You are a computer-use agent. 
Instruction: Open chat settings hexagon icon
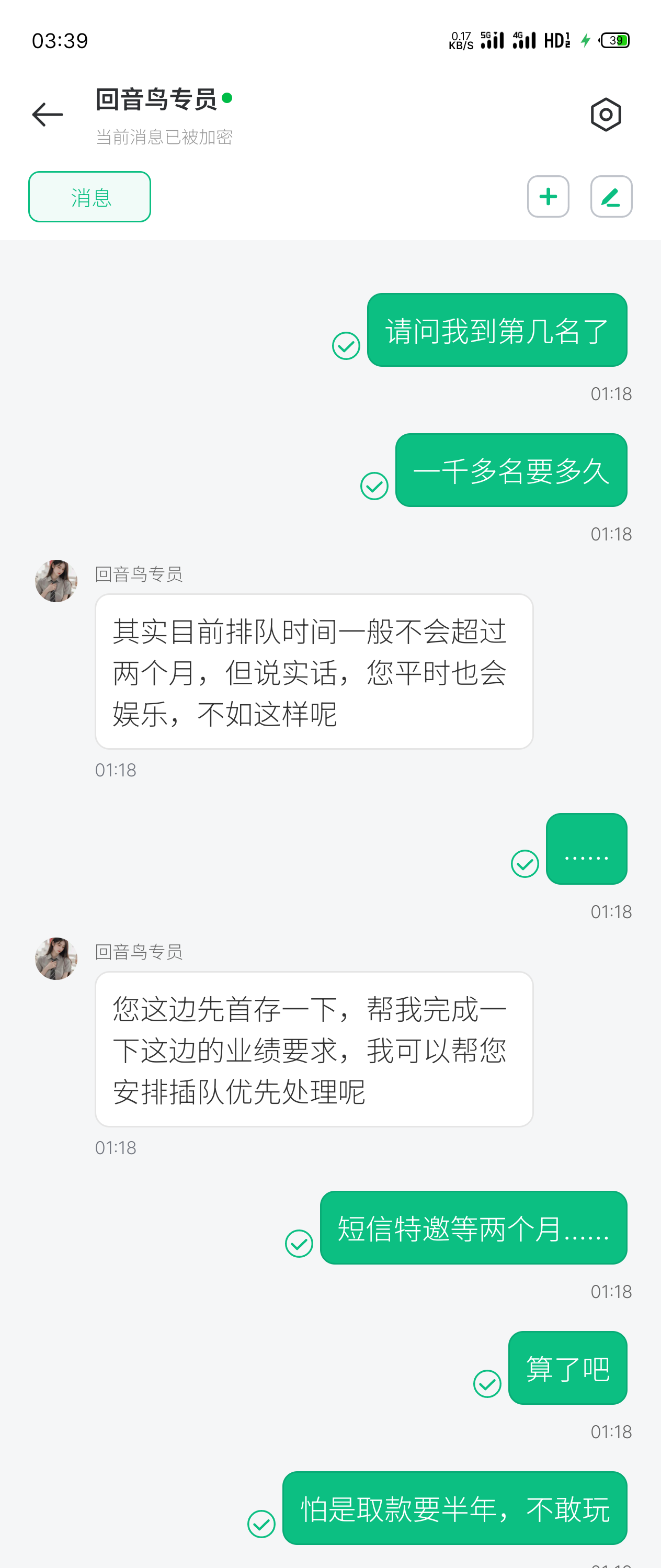tap(606, 115)
